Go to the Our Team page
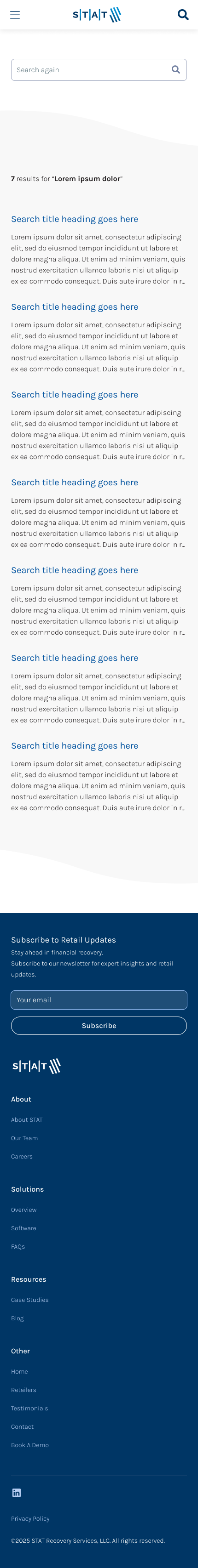Viewport: 198px width, 1568px height. 24,1138
